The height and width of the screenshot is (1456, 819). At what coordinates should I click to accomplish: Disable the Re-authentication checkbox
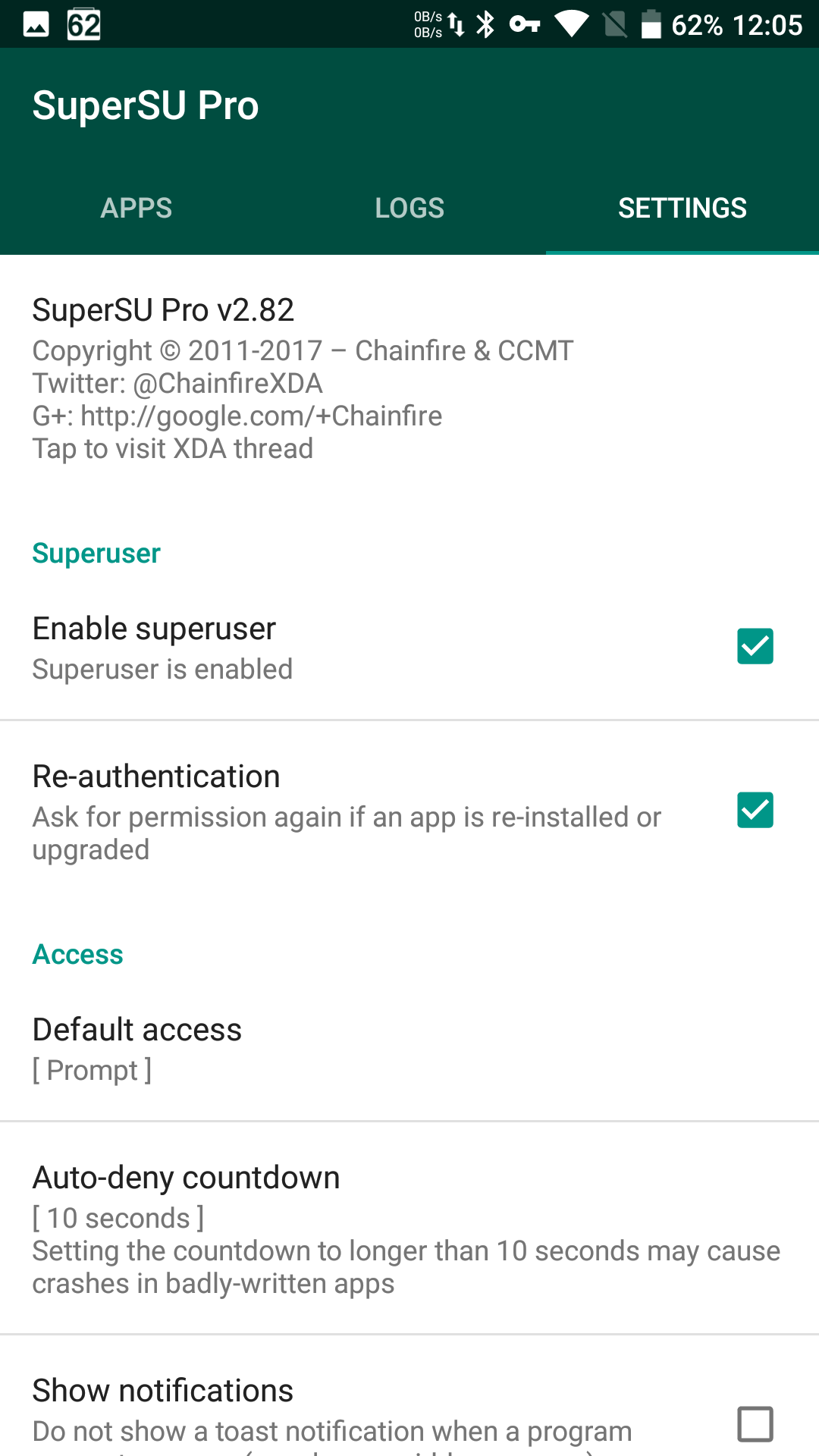[x=755, y=810]
